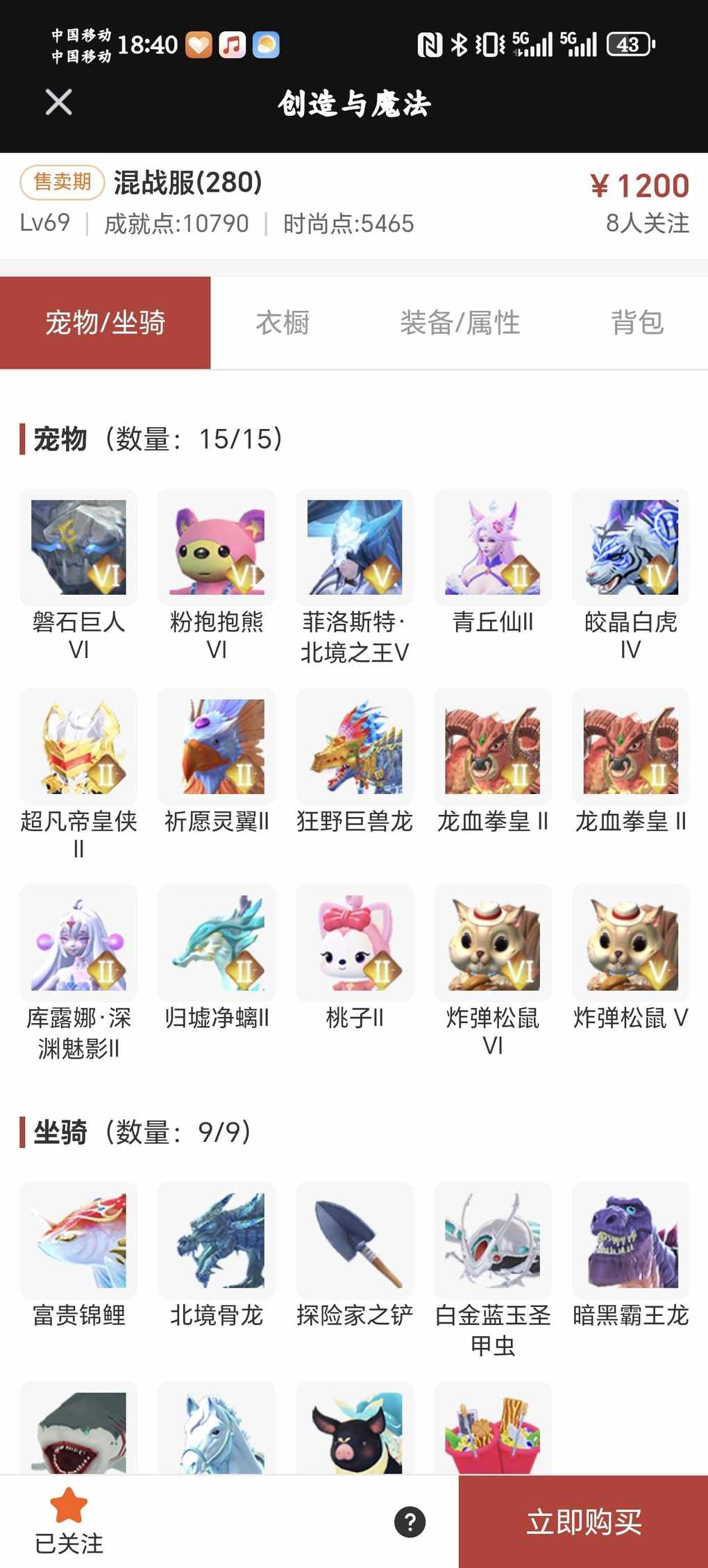Close the 创造与魔法 page
Viewport: 708px width, 1568px height.
(58, 102)
